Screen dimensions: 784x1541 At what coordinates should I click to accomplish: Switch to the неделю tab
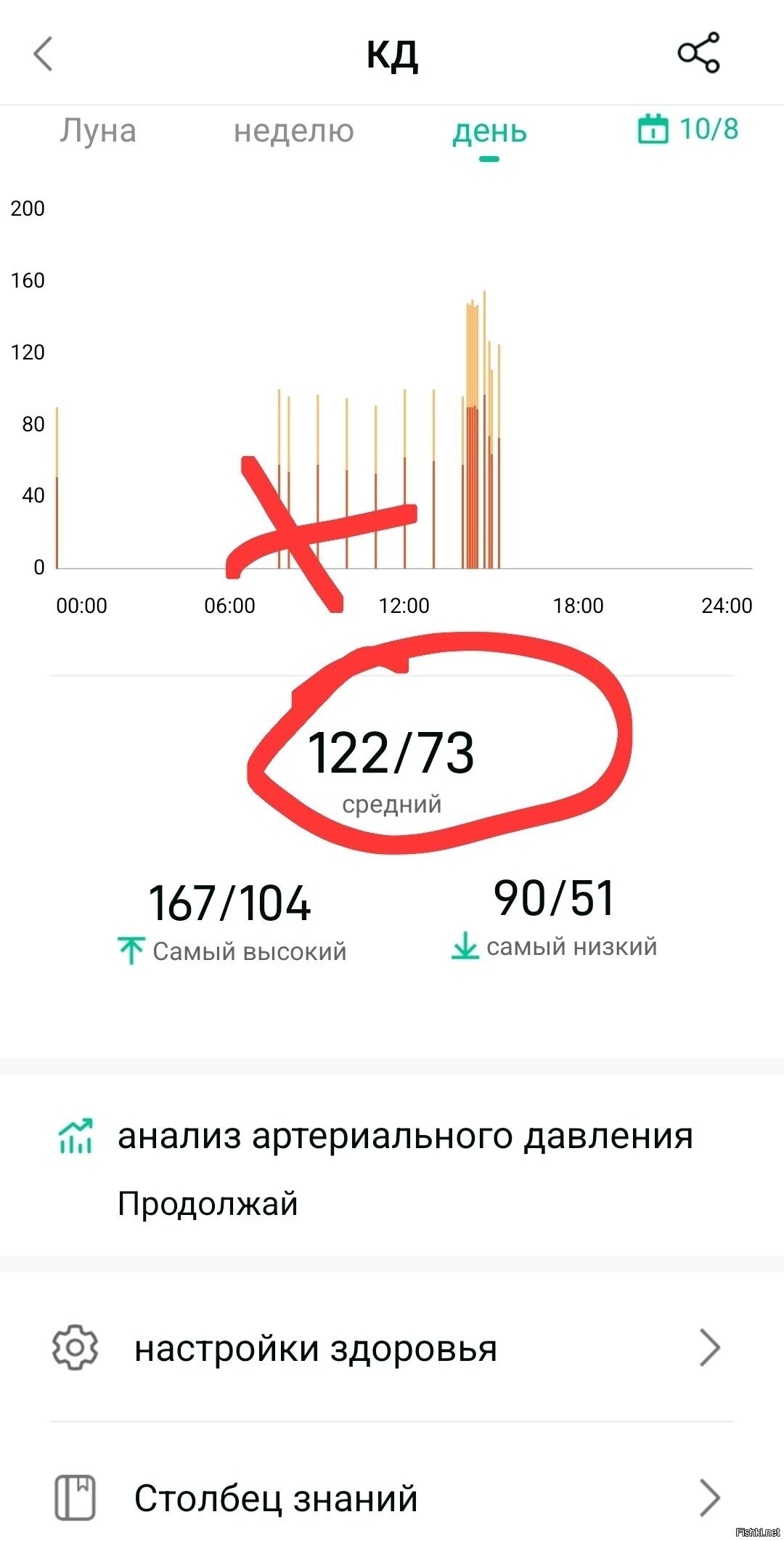tap(293, 131)
